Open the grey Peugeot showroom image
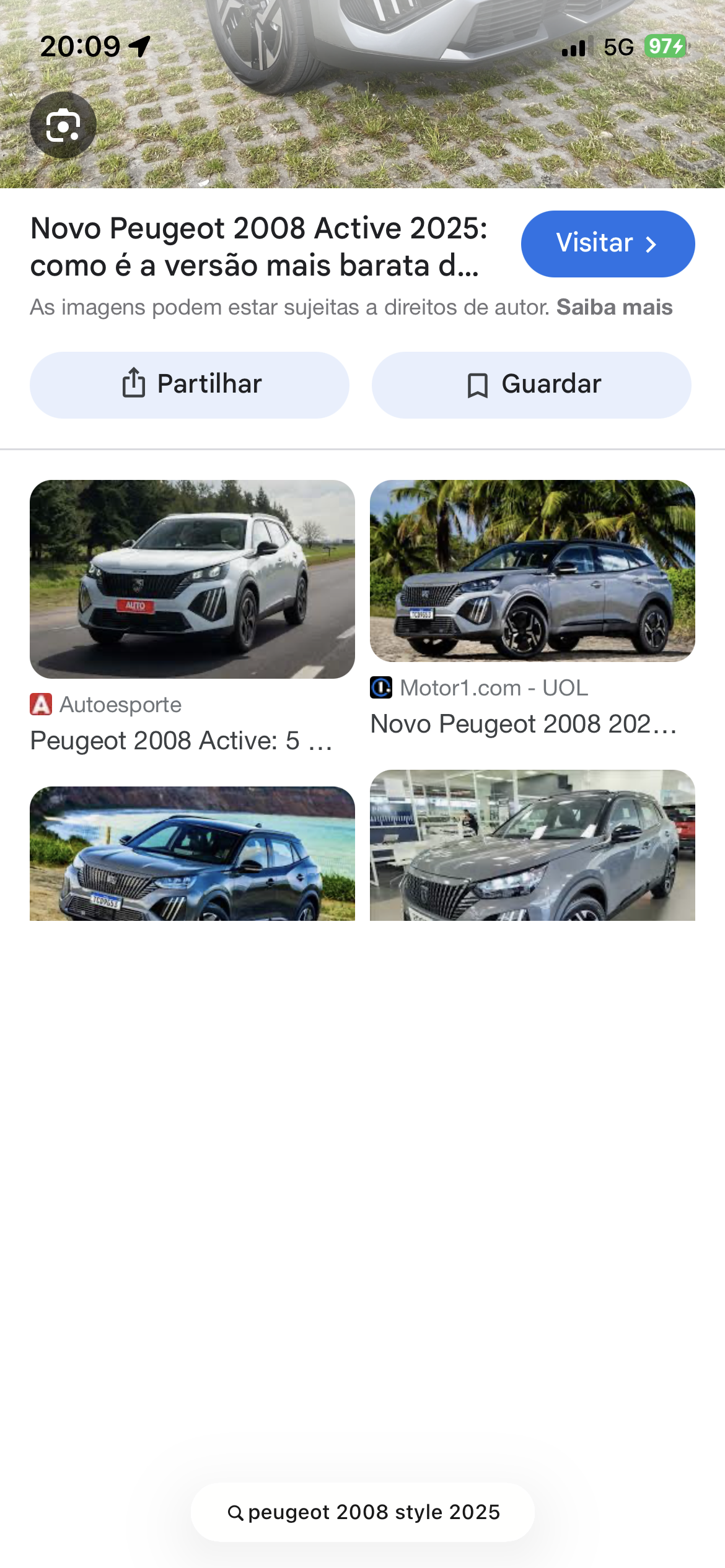This screenshot has width=725, height=1568. tap(532, 845)
